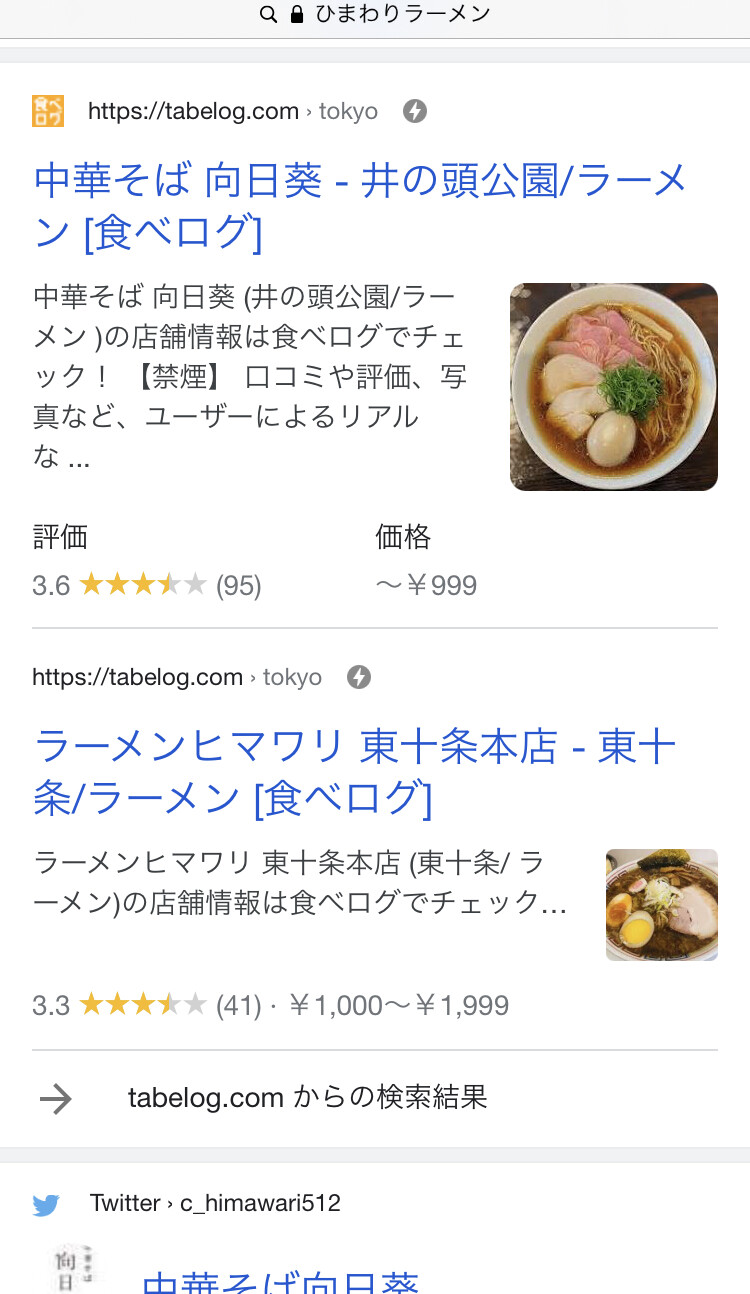
Task: Open the ramen photo for 中華そば 向日葵
Action: coord(613,387)
